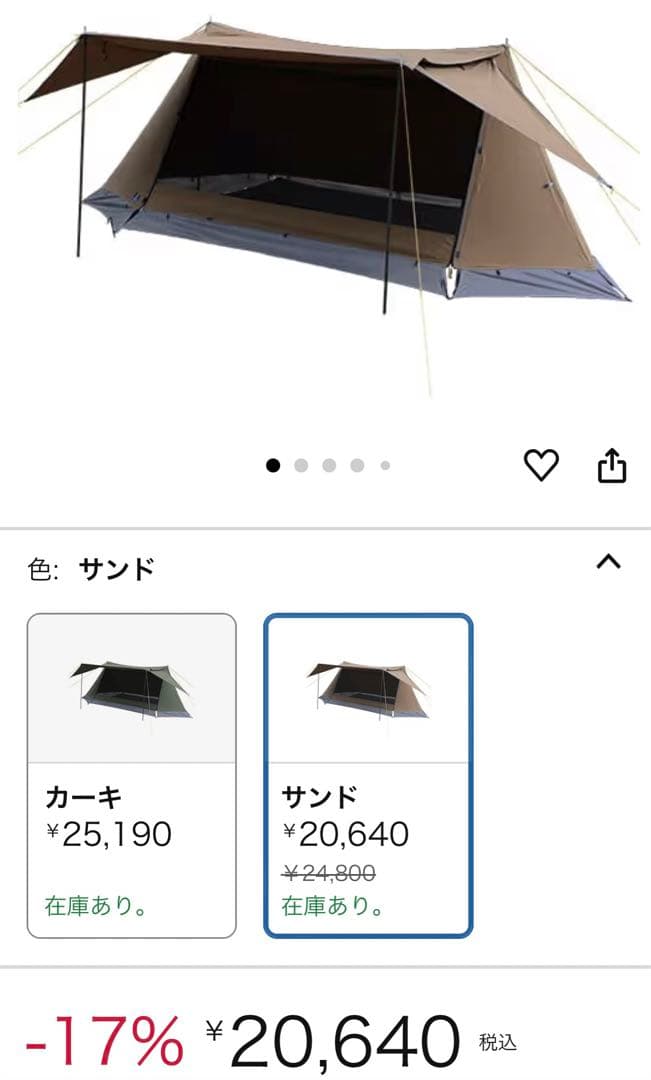This screenshot has width=651, height=1080.
Task: Add this tent to the wish list
Action: pos(541,465)
